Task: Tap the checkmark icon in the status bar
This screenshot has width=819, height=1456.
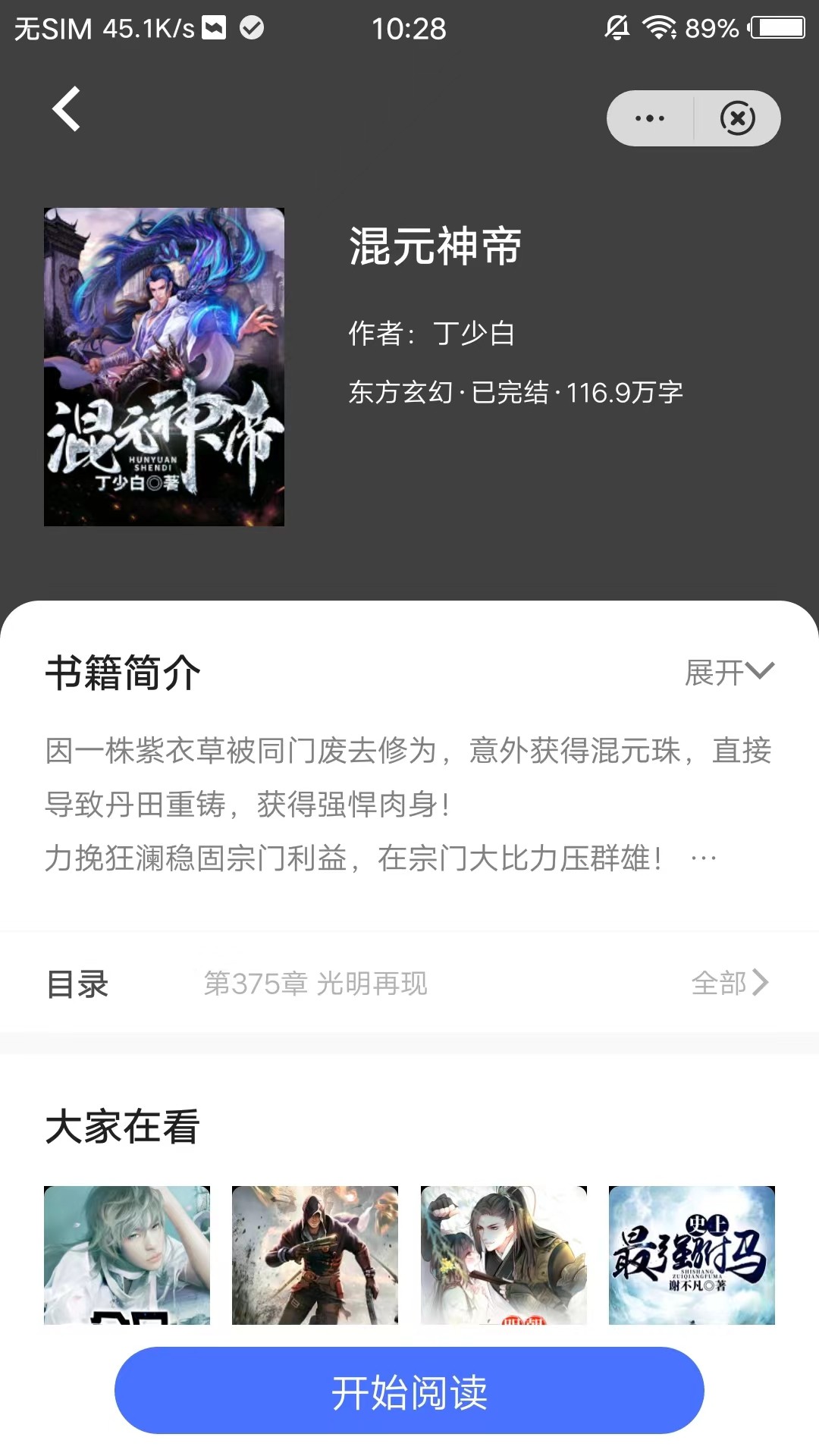Action: coord(250,28)
